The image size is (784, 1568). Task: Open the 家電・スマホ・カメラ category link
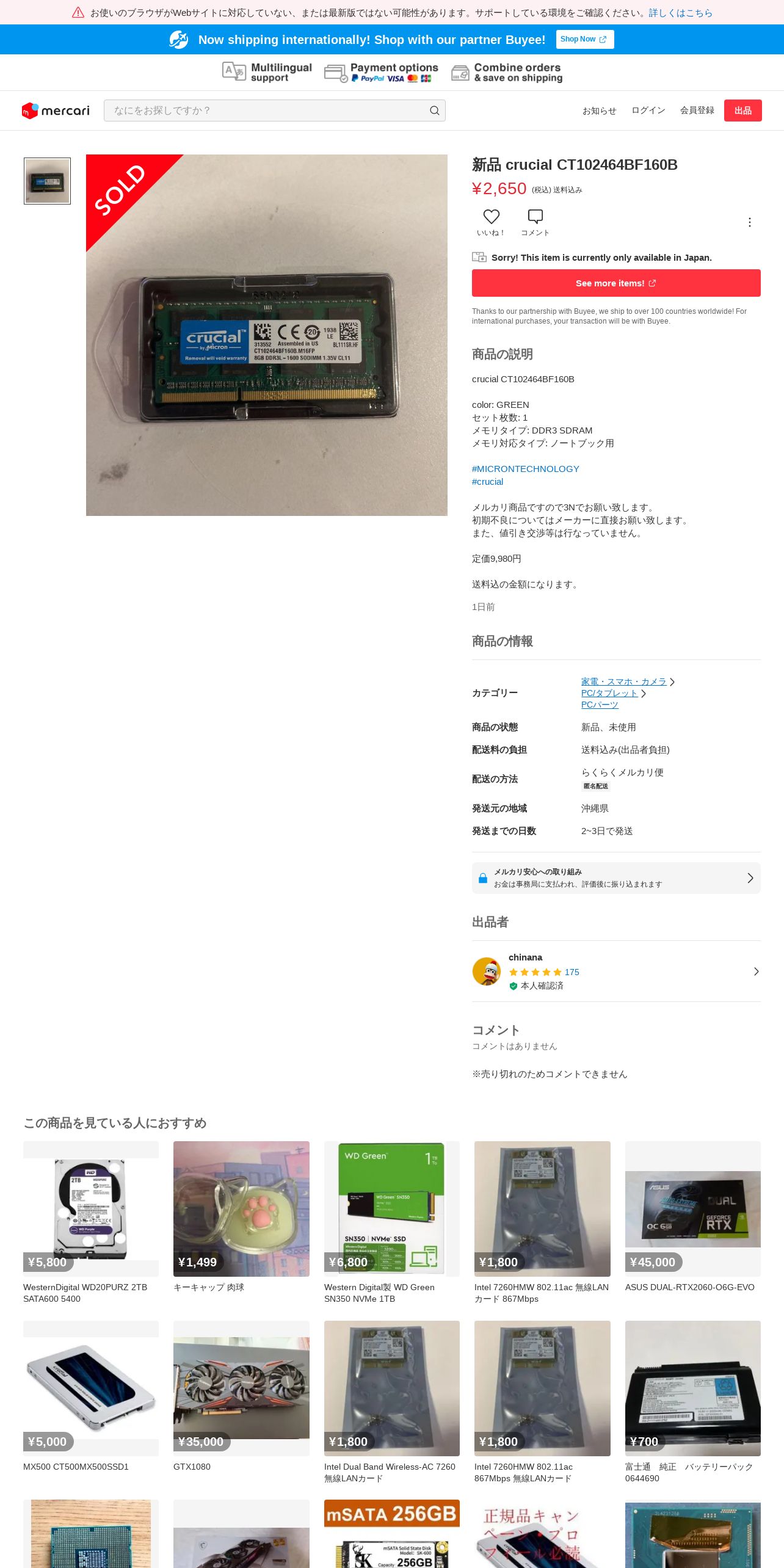click(x=623, y=681)
